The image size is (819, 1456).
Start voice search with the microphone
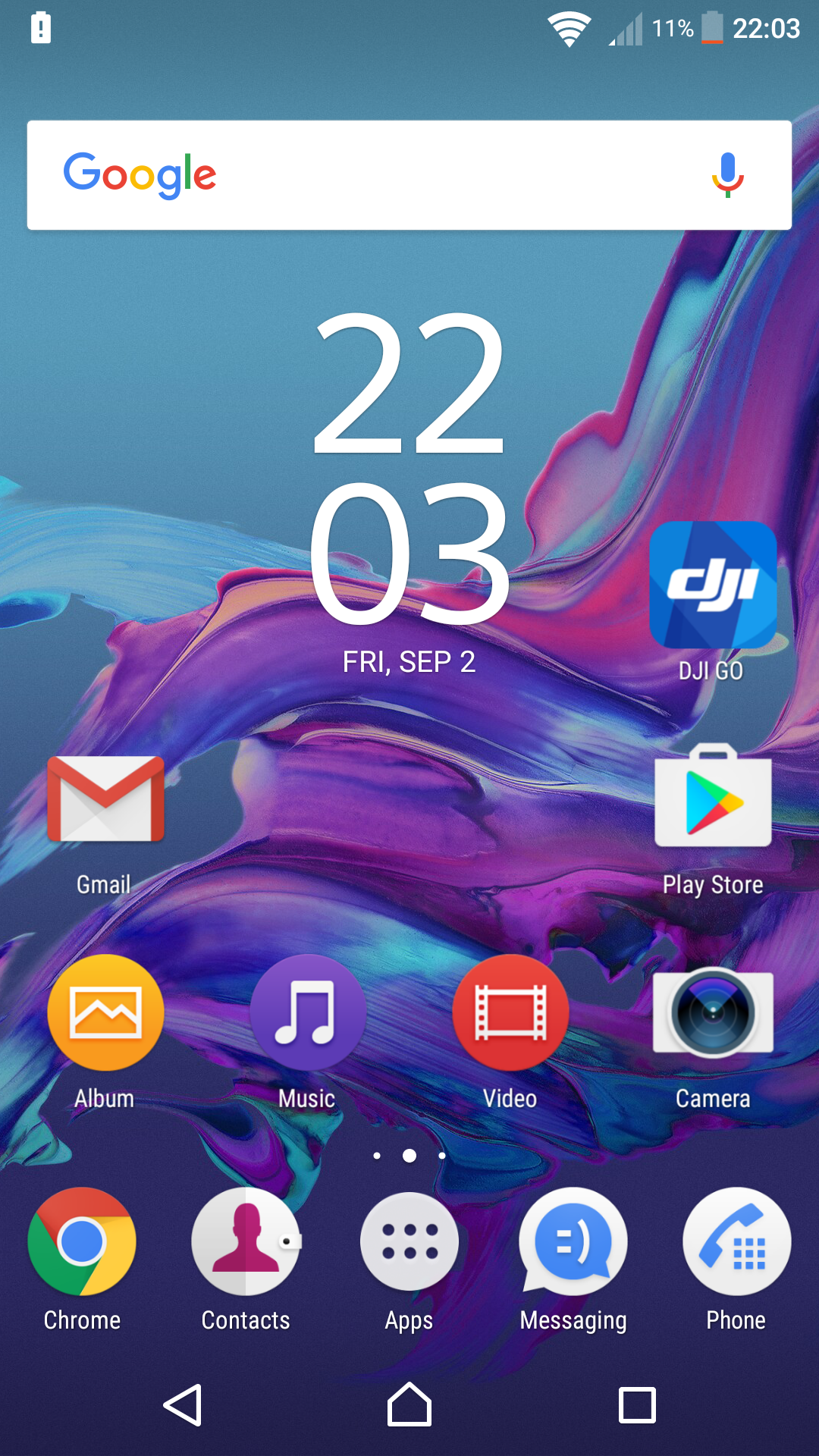point(727,175)
